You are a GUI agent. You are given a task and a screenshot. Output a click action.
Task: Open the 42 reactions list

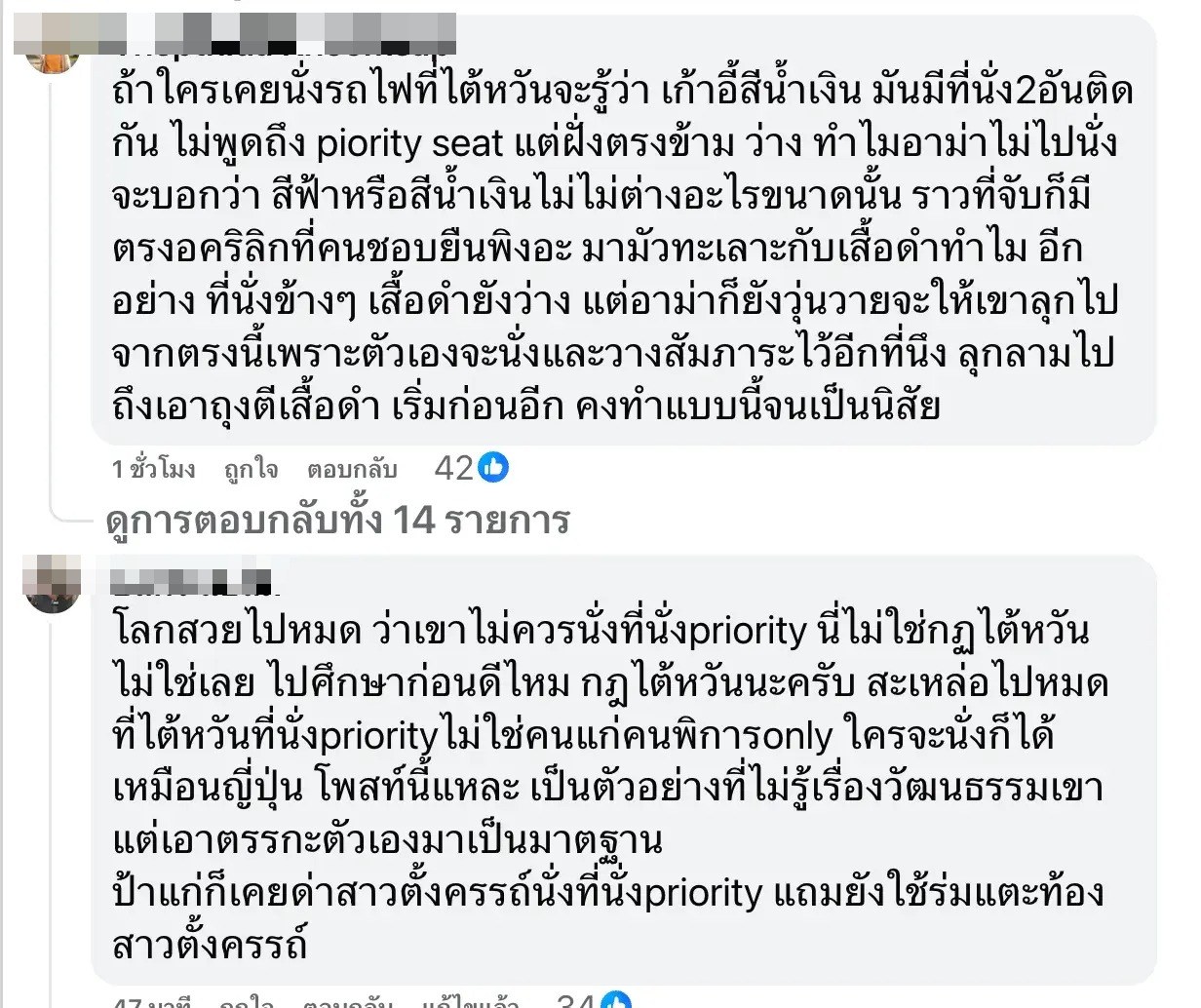(x=471, y=469)
